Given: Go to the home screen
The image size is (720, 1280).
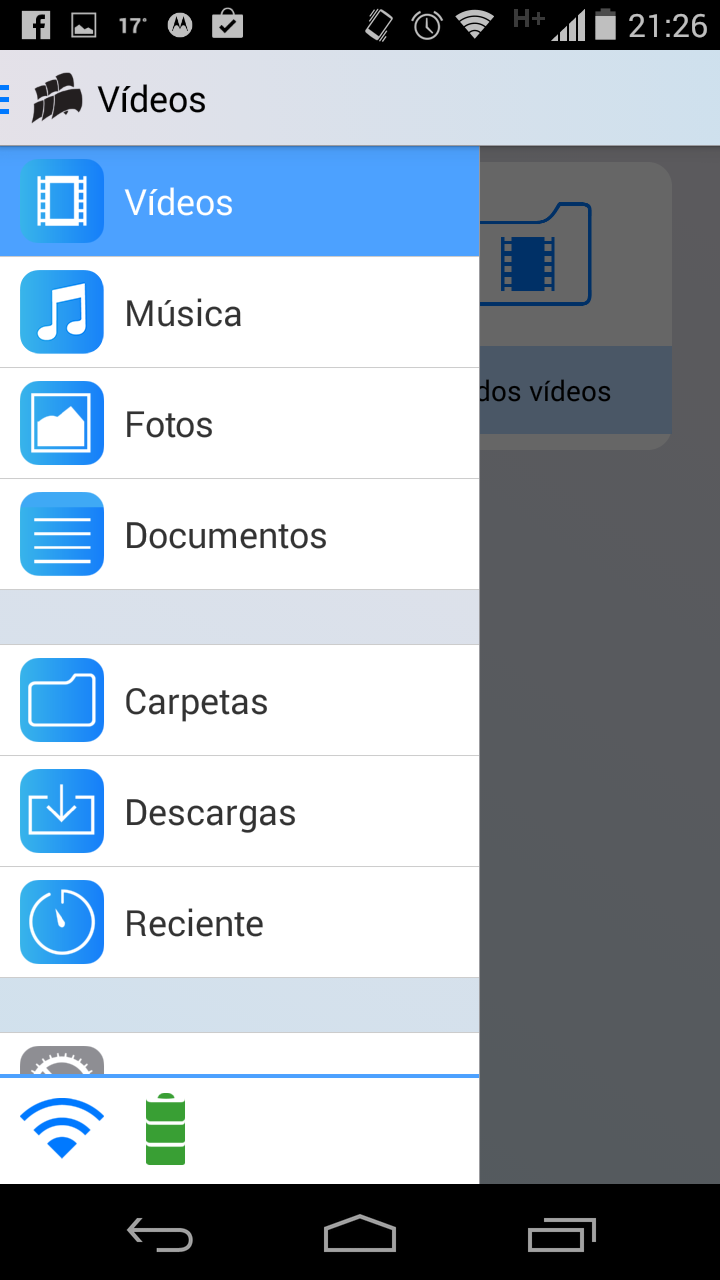Looking at the screenshot, I should 360,1235.
